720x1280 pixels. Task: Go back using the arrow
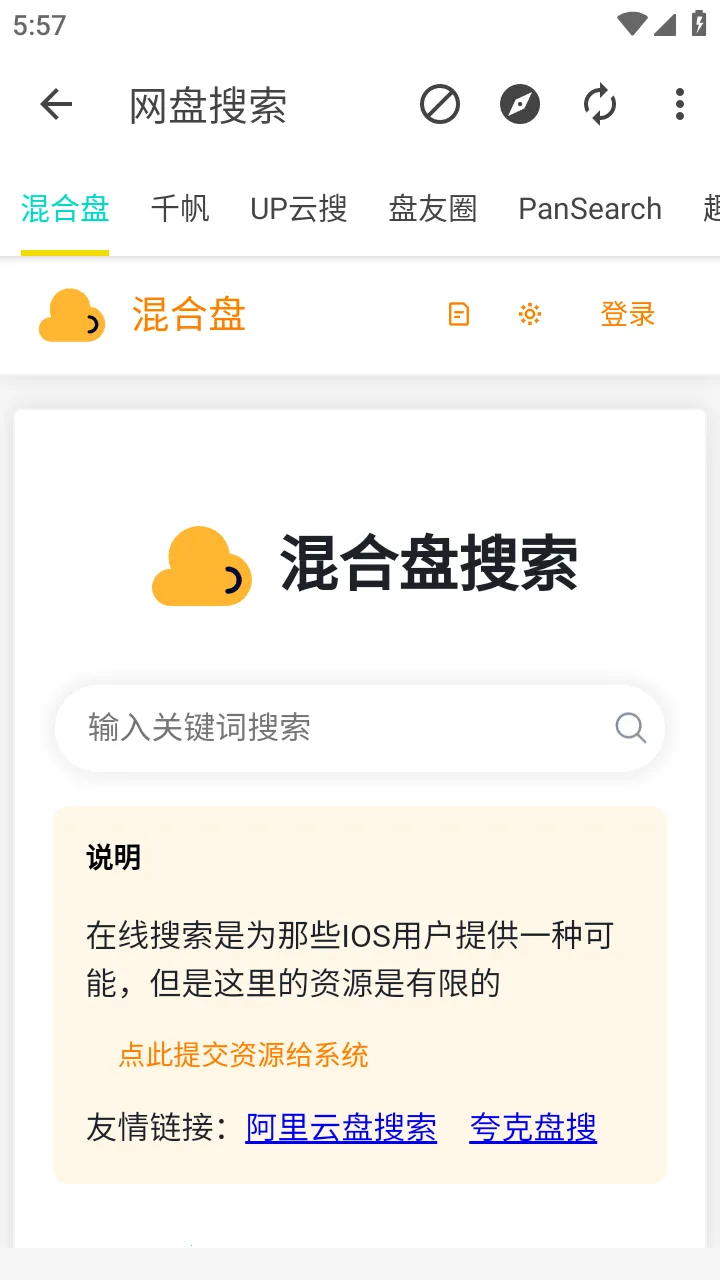(x=56, y=105)
